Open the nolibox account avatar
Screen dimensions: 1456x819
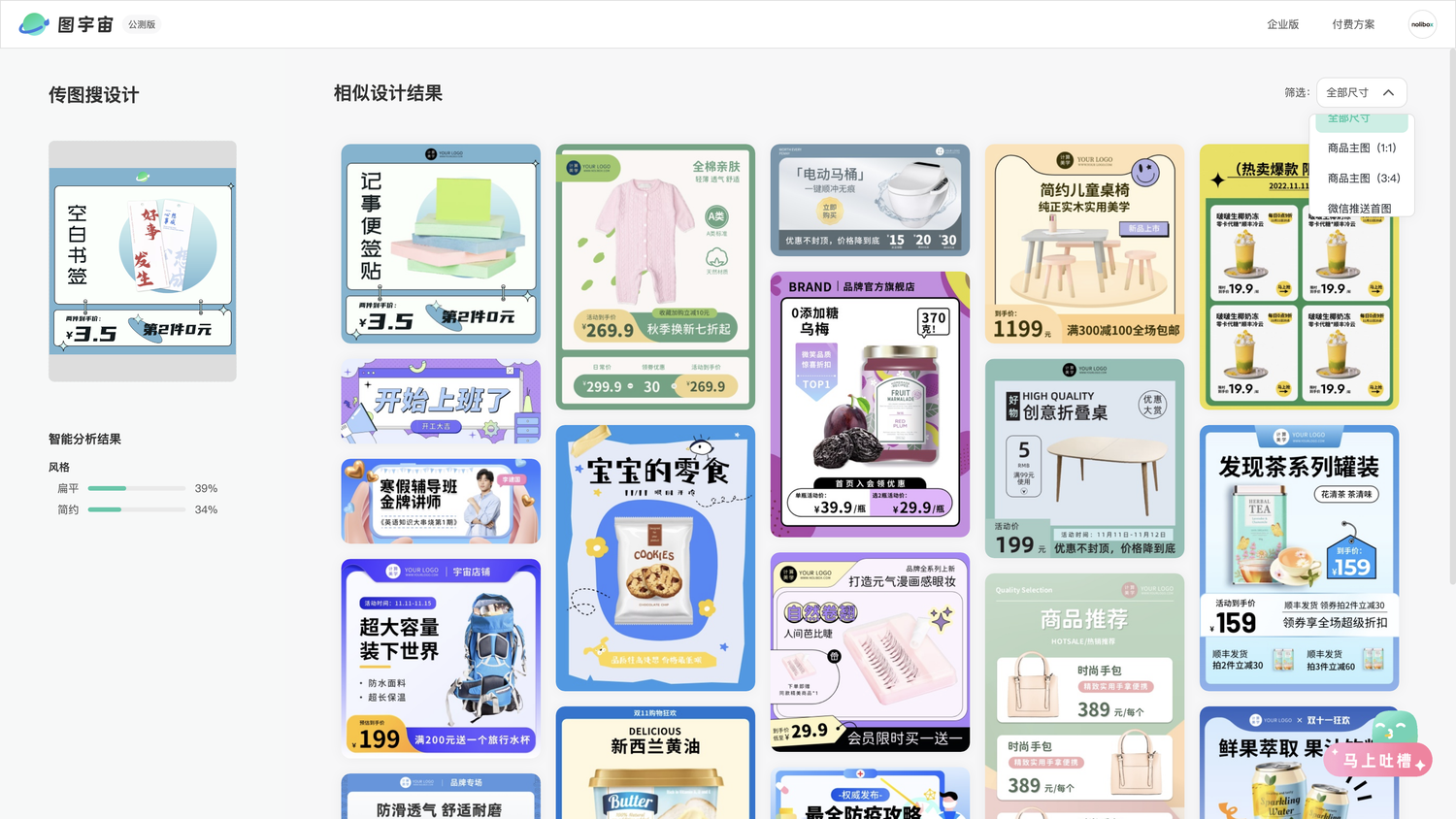(1422, 24)
